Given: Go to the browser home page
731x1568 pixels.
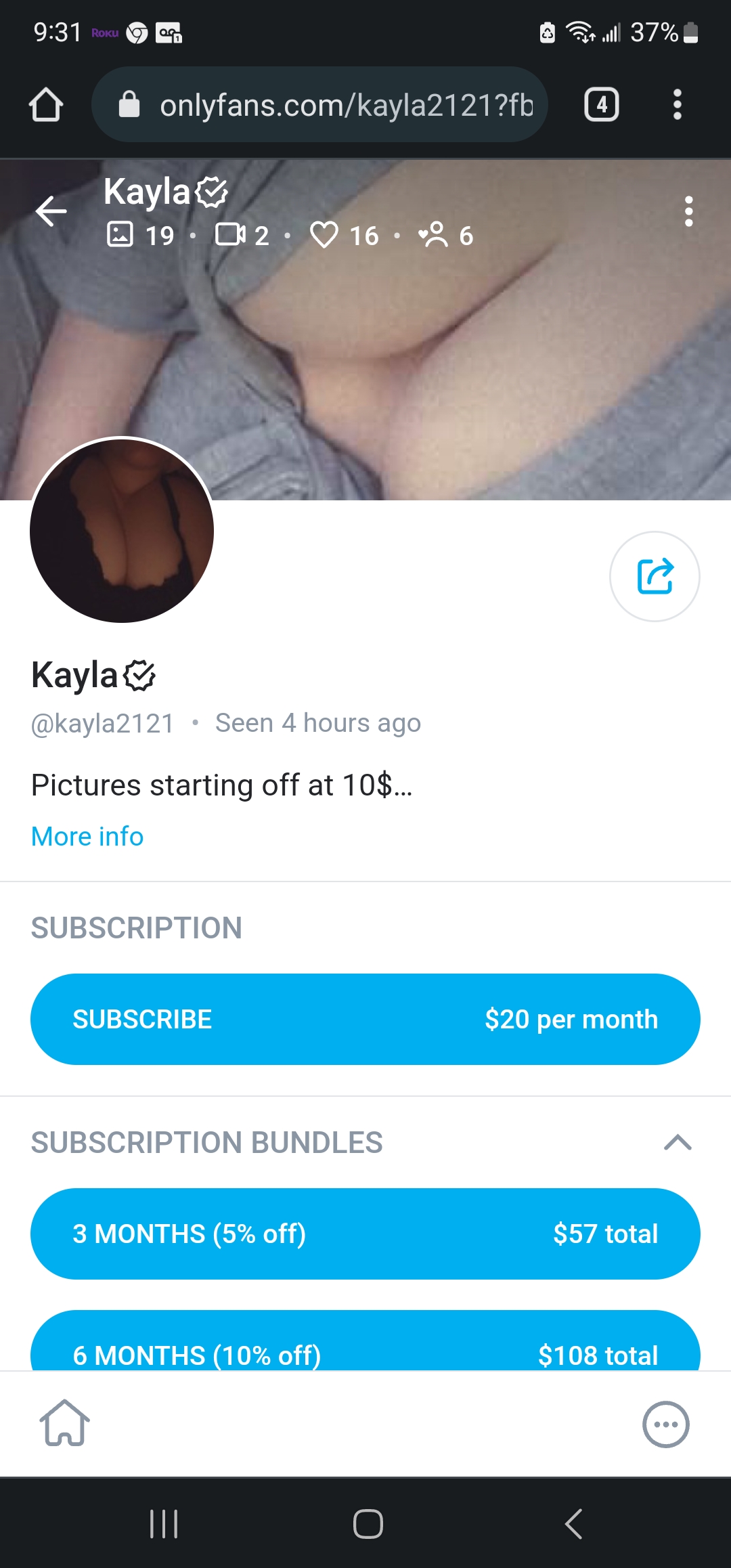Looking at the screenshot, I should point(46,105).
